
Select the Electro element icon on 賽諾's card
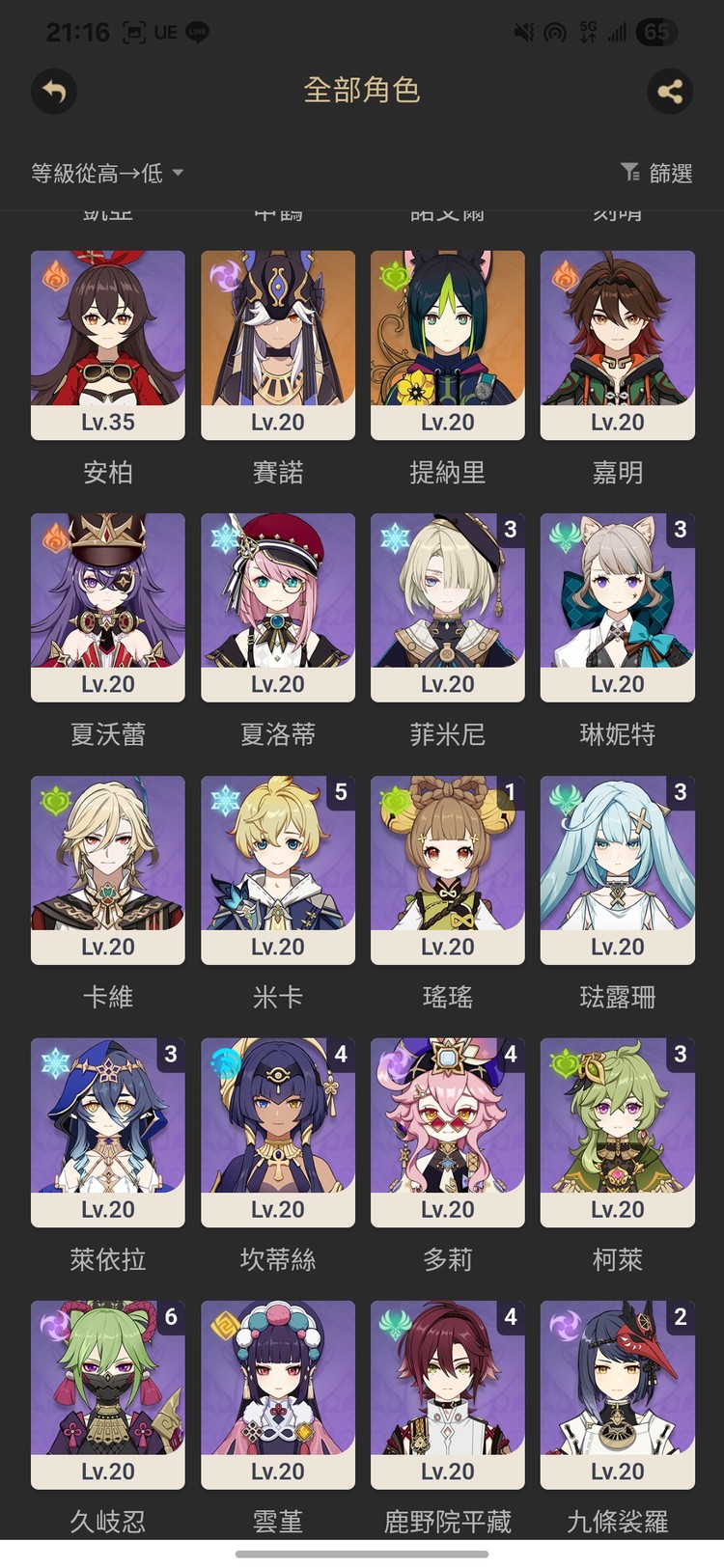(225, 276)
